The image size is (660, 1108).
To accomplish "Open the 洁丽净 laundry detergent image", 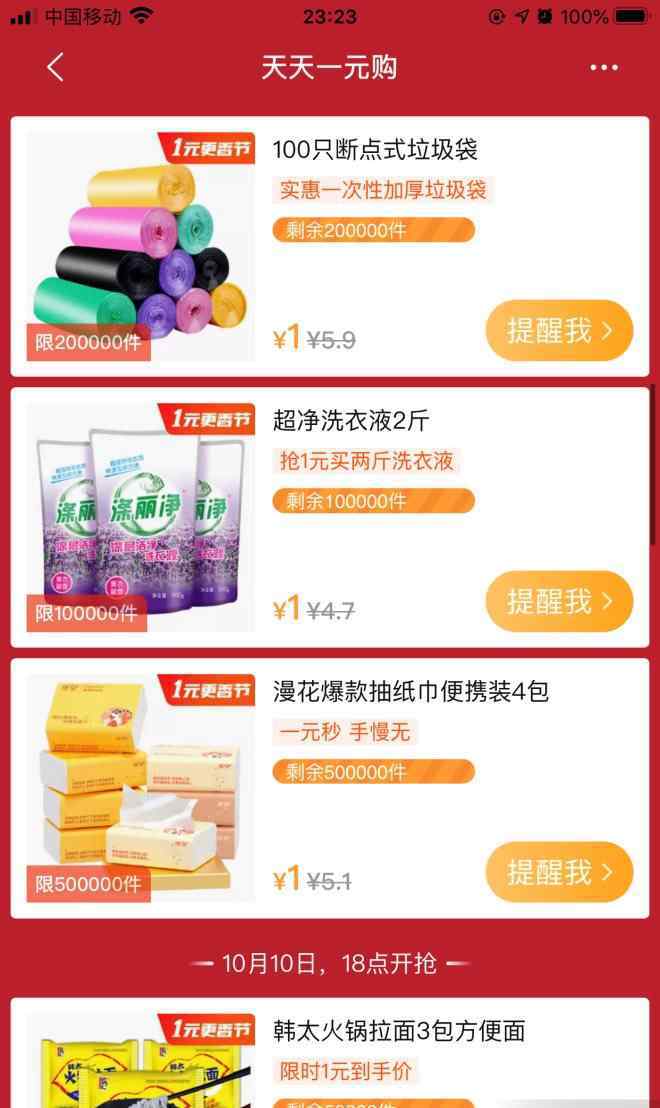I will click(140, 517).
